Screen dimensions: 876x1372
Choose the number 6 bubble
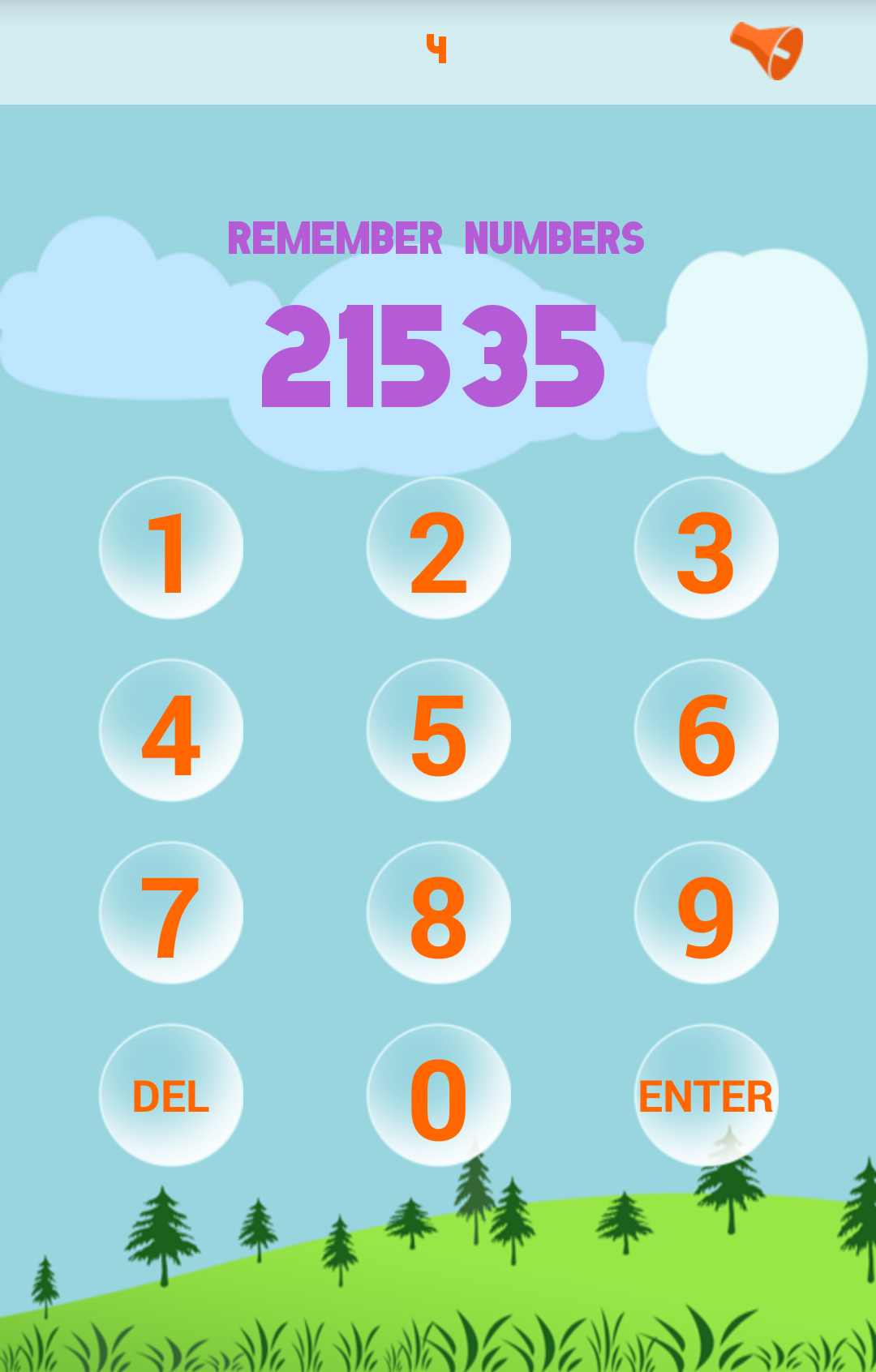706,731
